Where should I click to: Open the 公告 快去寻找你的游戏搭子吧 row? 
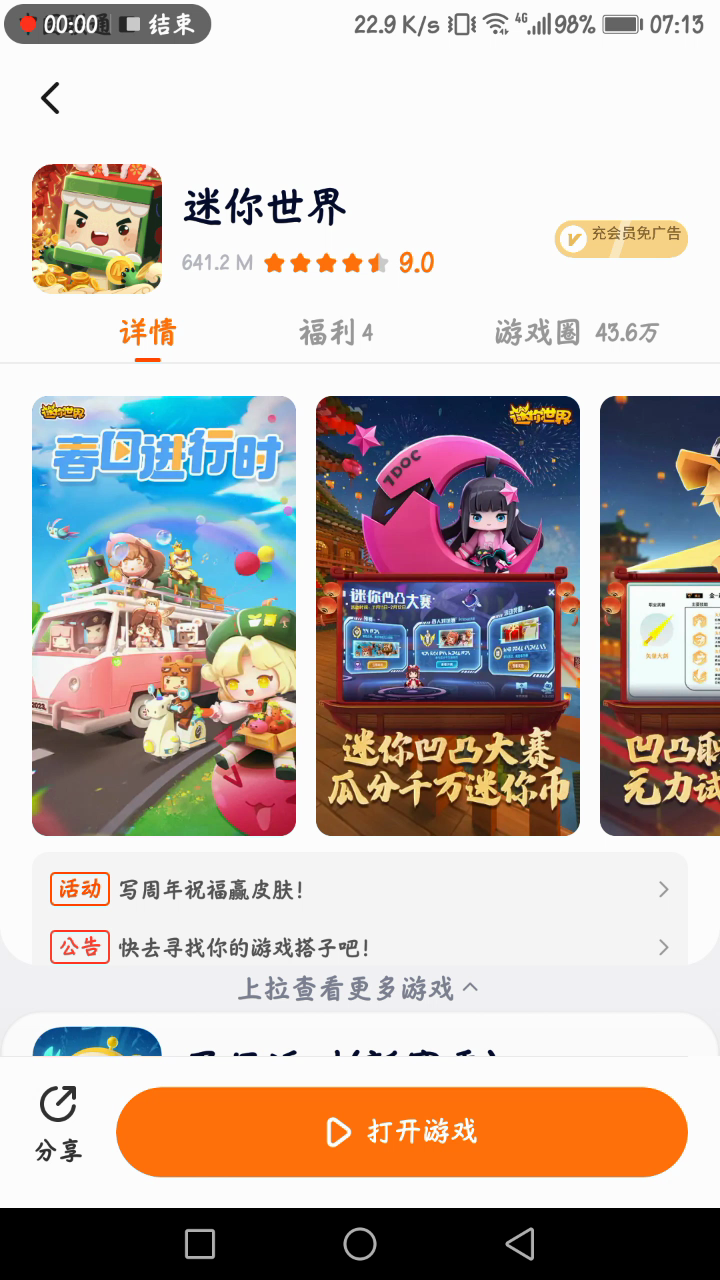[x=360, y=946]
